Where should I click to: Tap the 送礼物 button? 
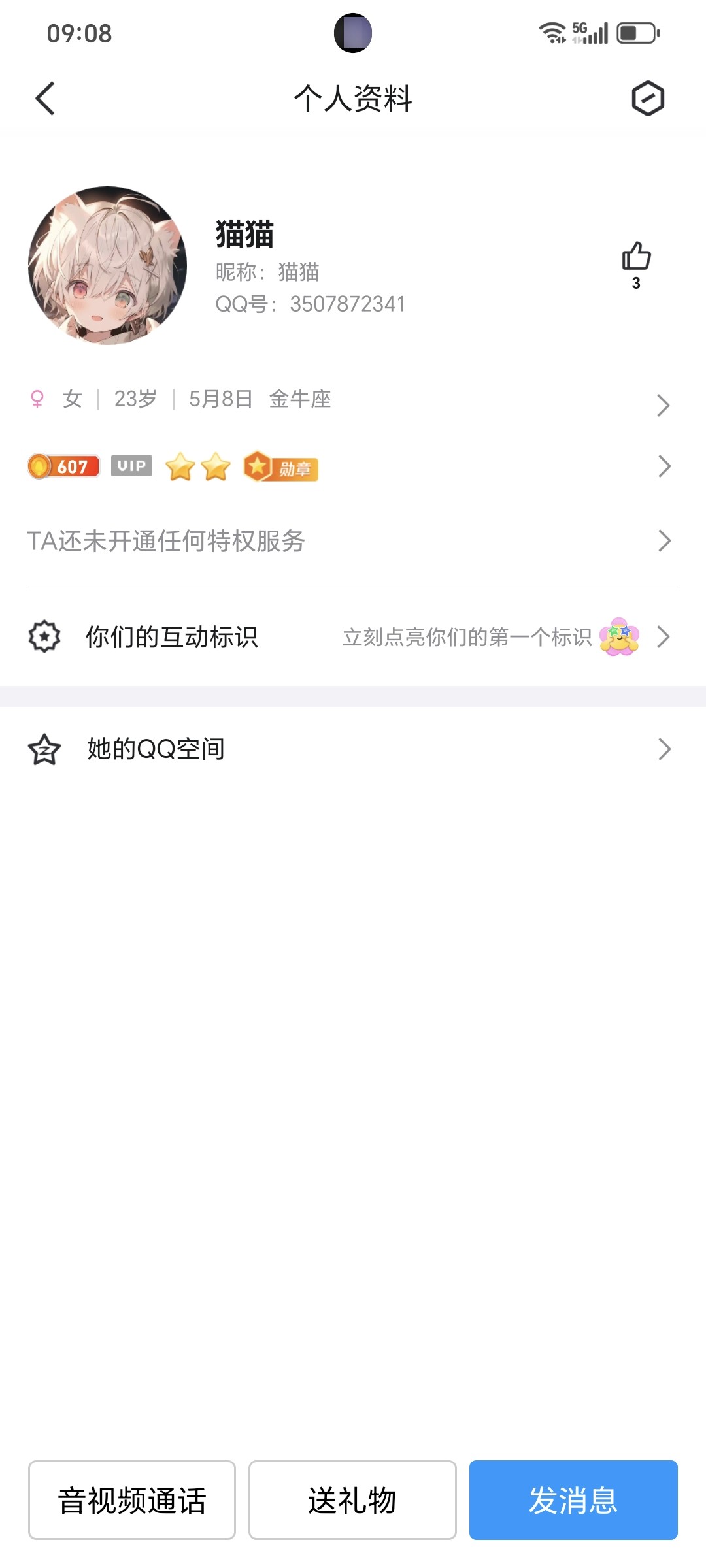point(352,1500)
